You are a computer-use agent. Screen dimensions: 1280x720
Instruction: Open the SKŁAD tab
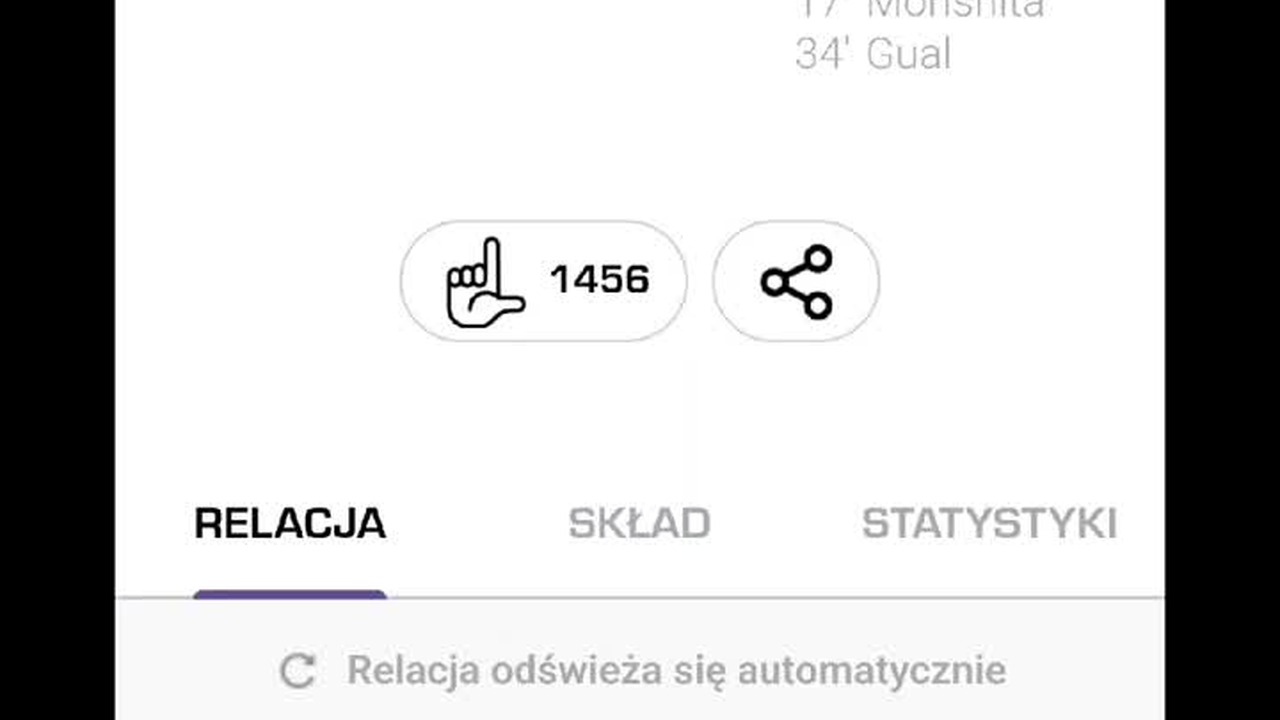pyautogui.click(x=639, y=524)
